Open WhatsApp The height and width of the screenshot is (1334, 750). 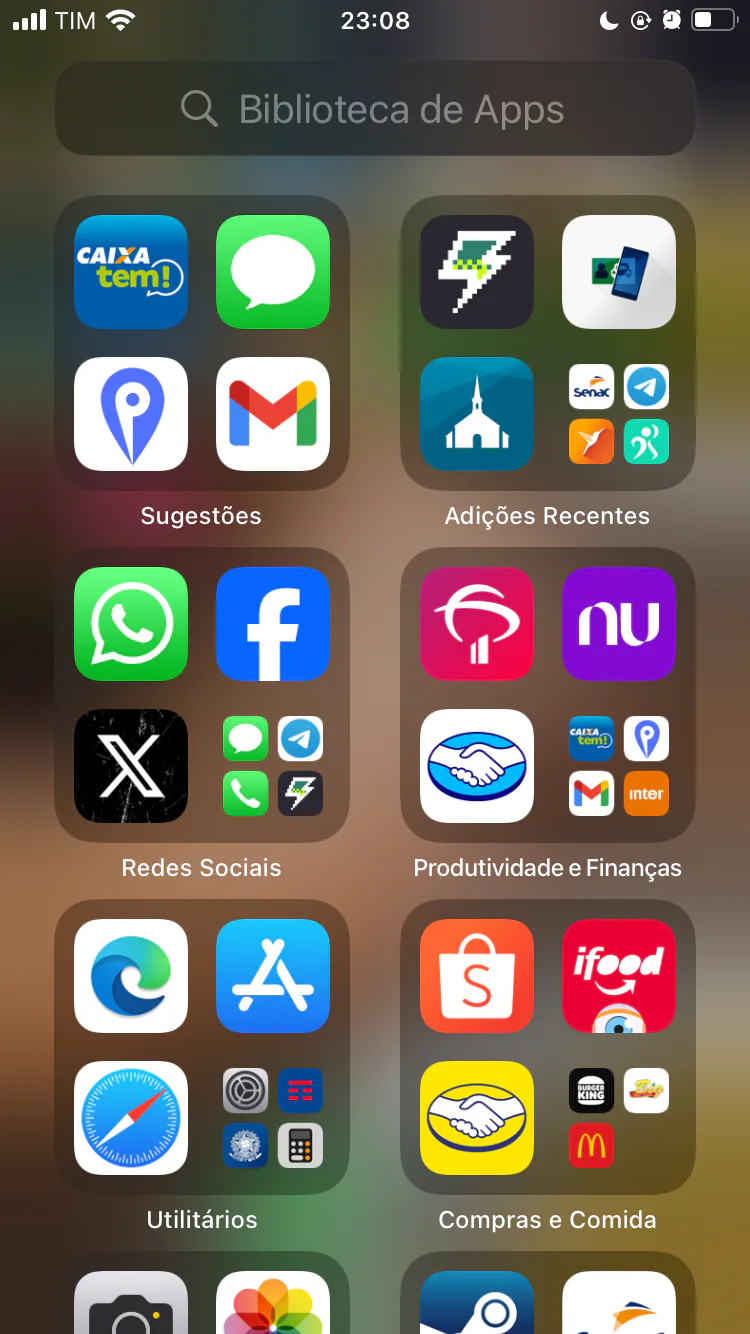coord(131,624)
